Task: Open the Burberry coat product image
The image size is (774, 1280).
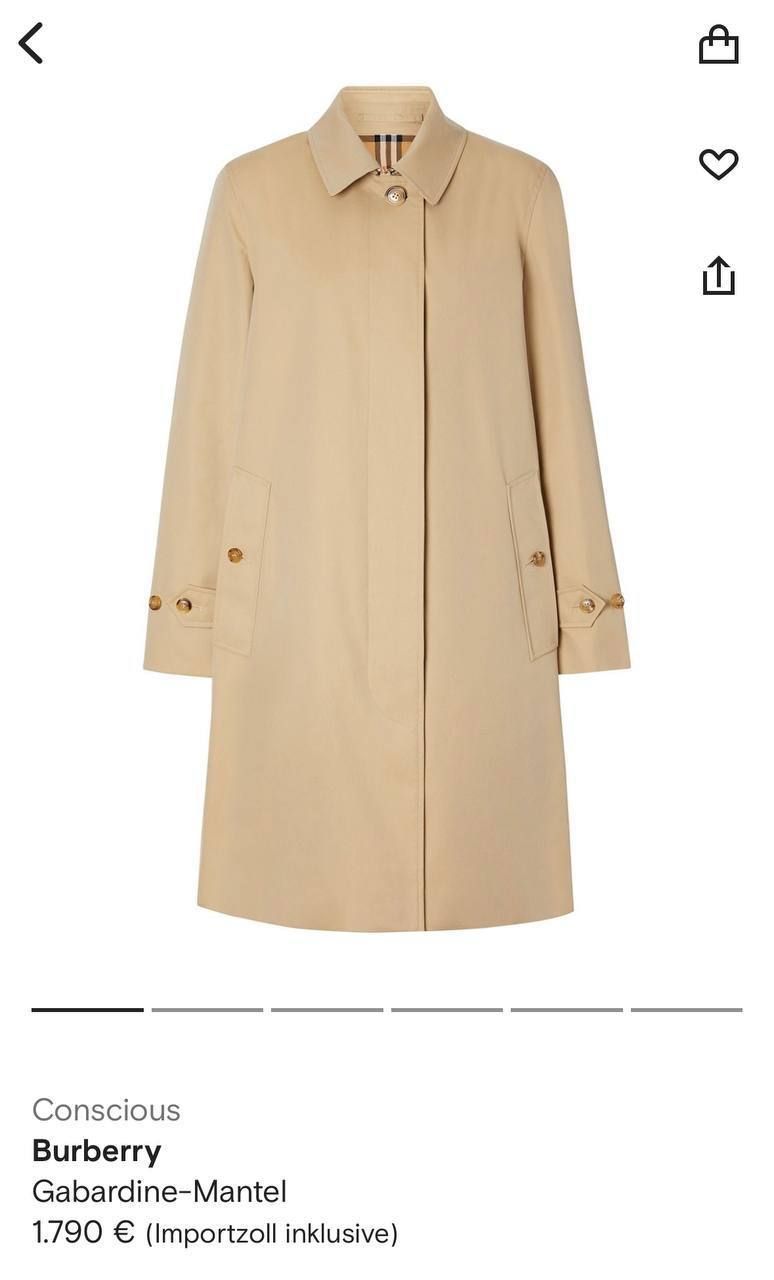Action: [386, 510]
